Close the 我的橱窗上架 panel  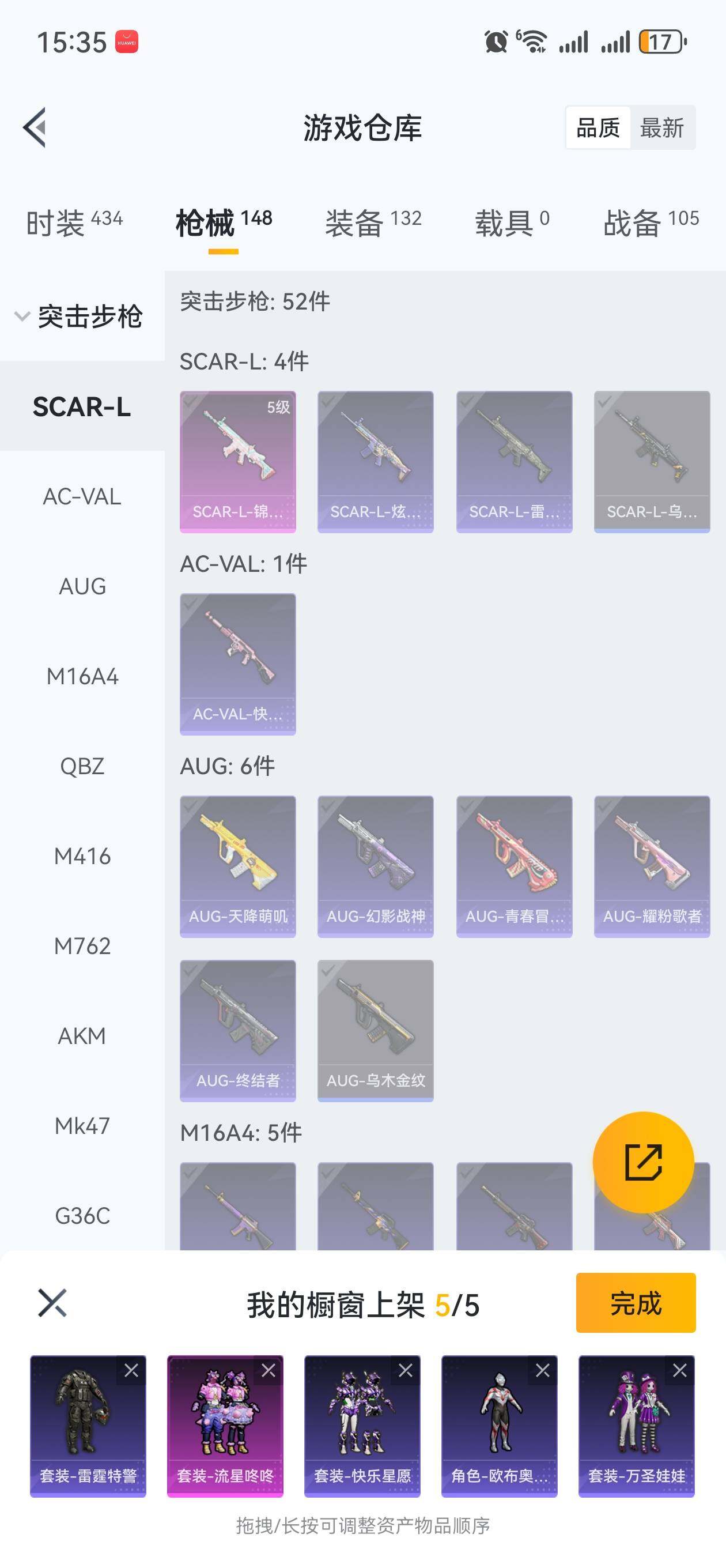coord(52,1303)
